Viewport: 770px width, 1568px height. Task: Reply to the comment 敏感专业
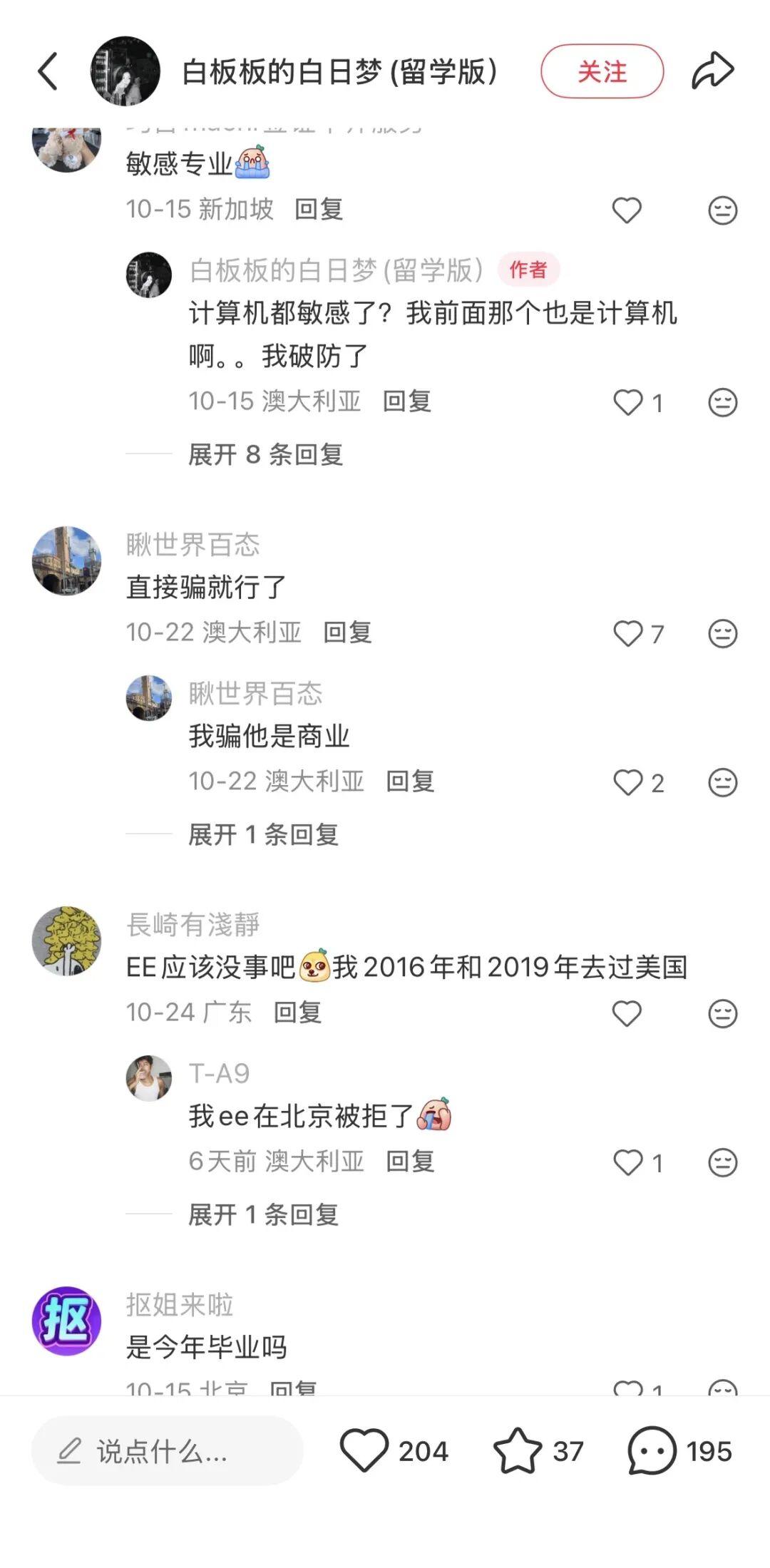pos(319,210)
